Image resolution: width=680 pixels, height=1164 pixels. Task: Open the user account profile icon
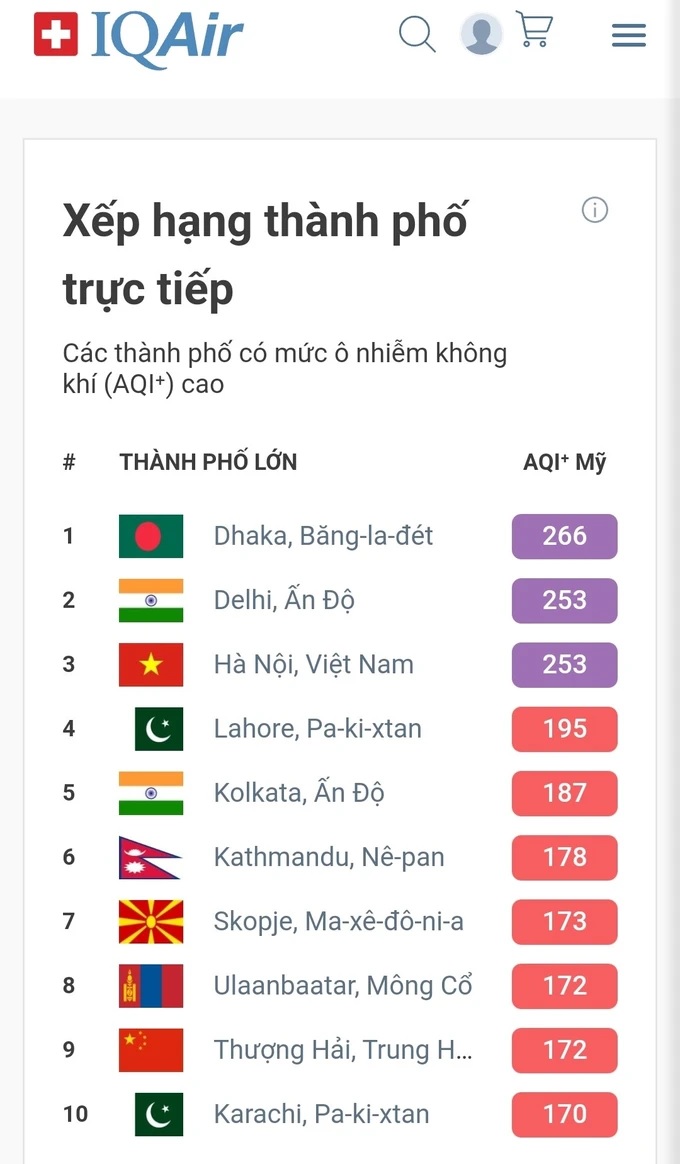481,34
